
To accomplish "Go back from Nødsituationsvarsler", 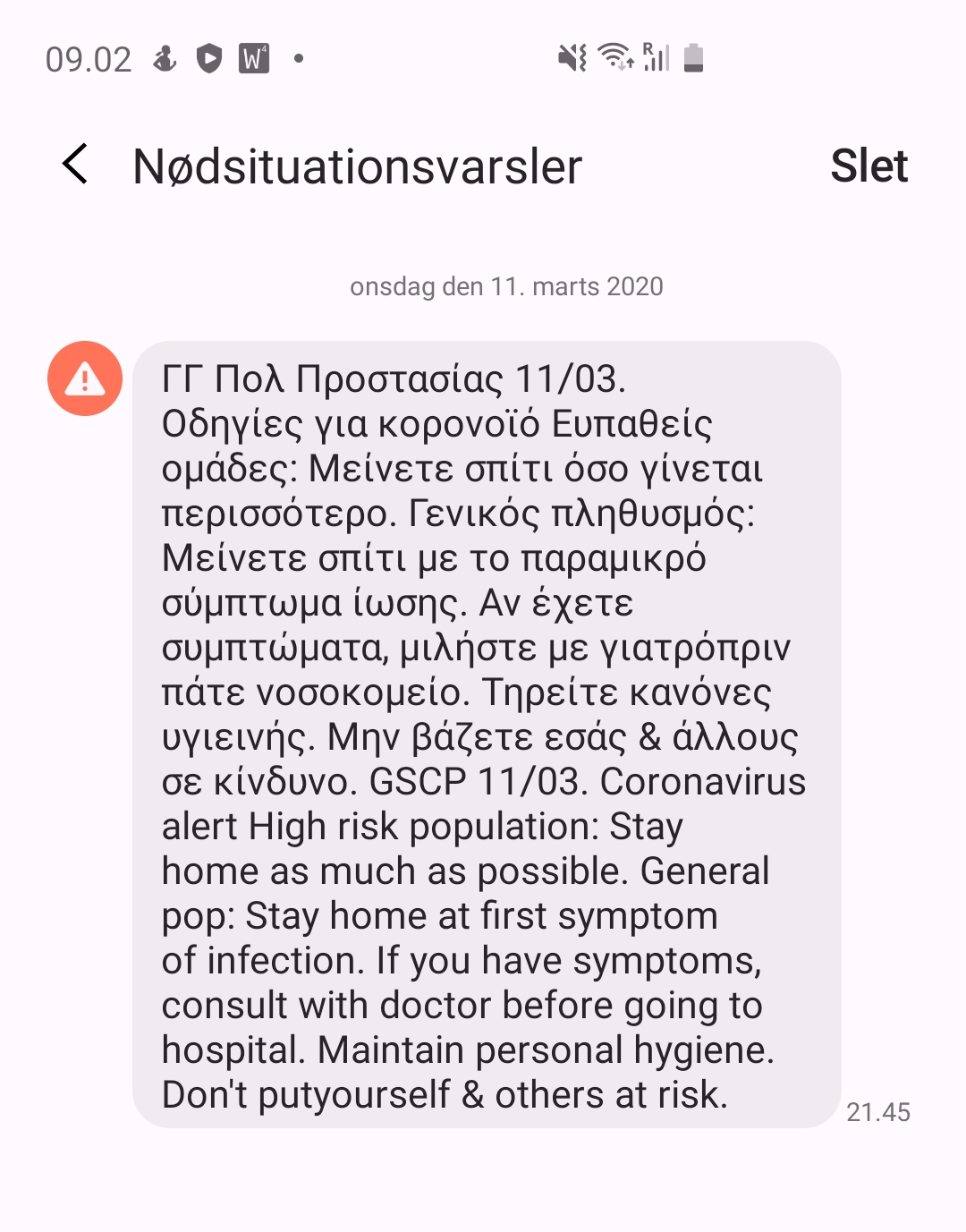I will tap(76, 165).
